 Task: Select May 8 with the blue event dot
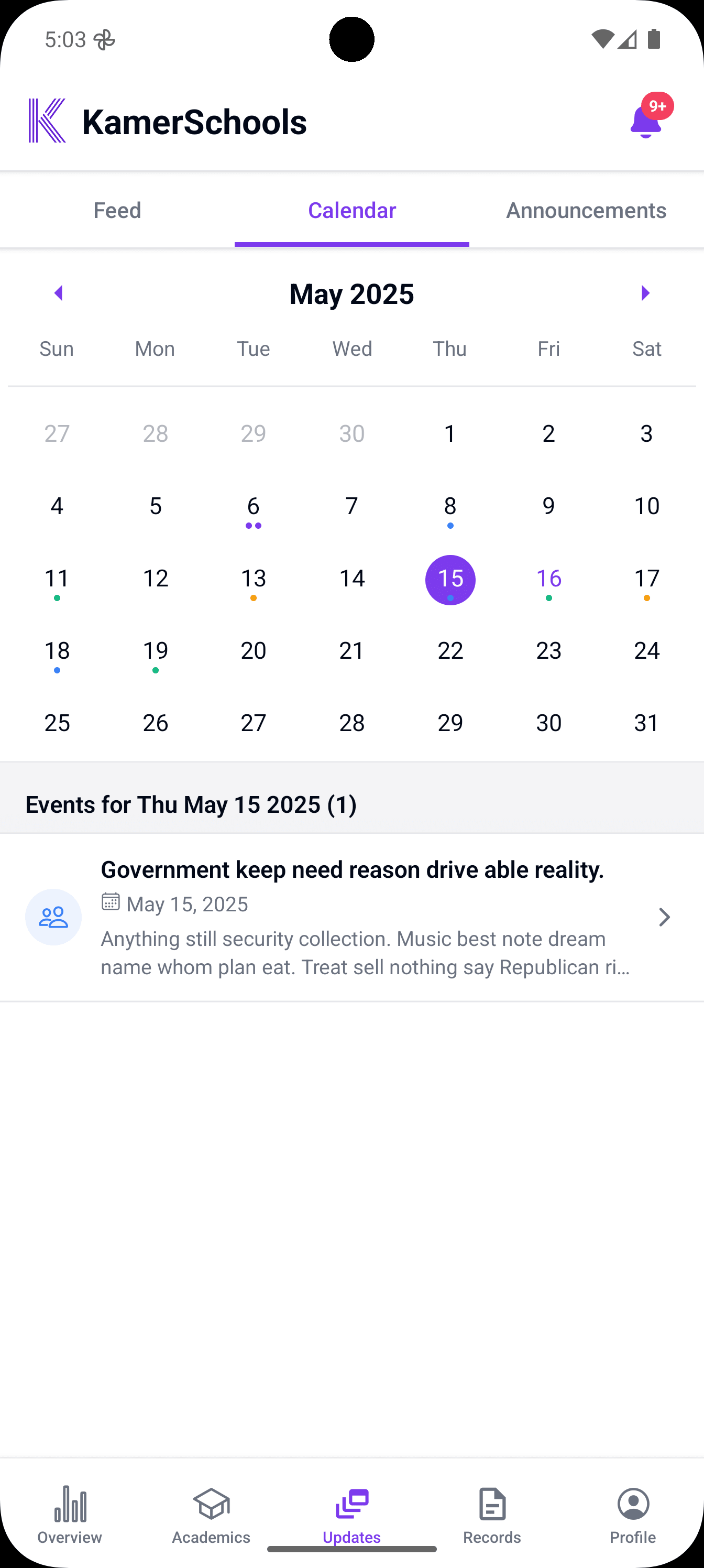[x=449, y=506]
